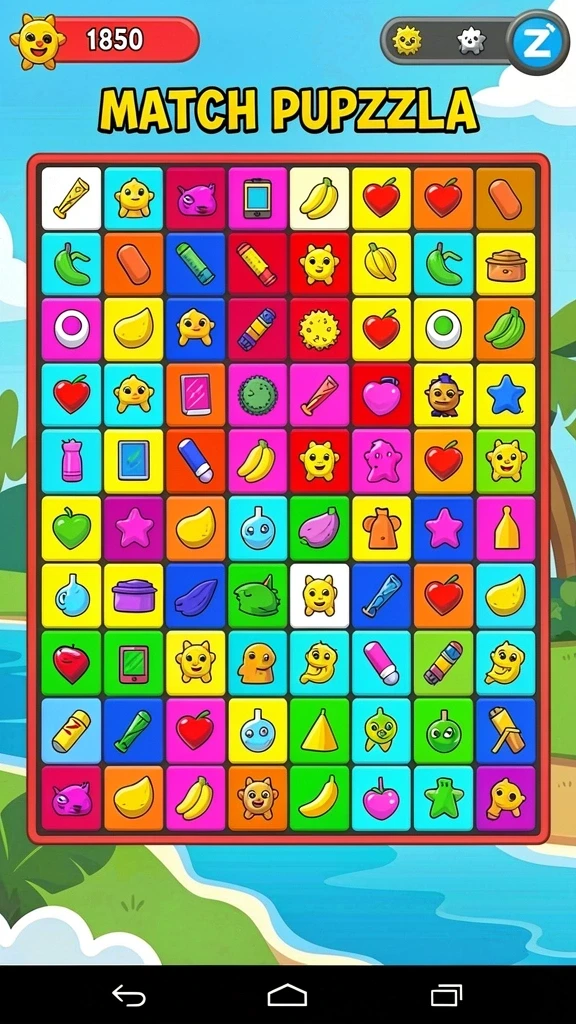Select the green heart on yellow tile
This screenshot has height=1024, width=576.
coord(71,528)
